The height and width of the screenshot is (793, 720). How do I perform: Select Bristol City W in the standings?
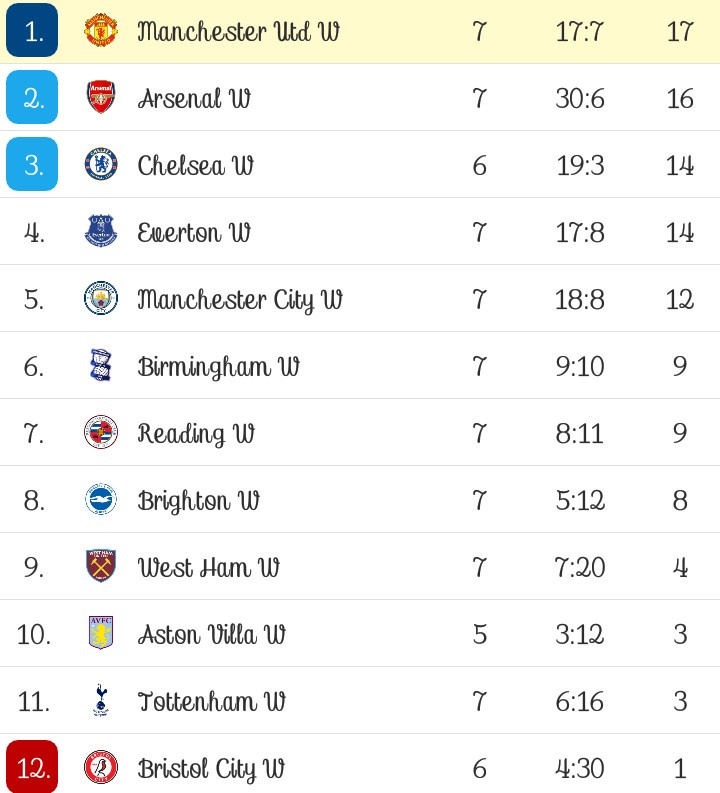click(x=212, y=768)
